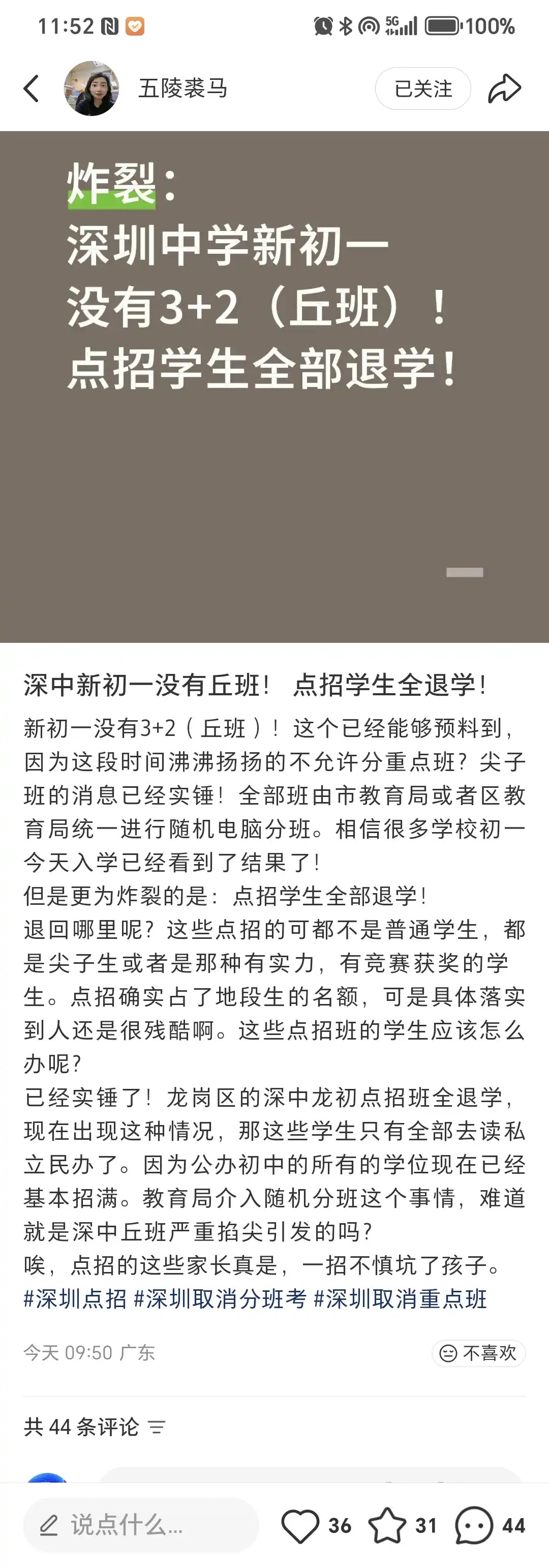Bookmark this post with the star icon

387,1525
